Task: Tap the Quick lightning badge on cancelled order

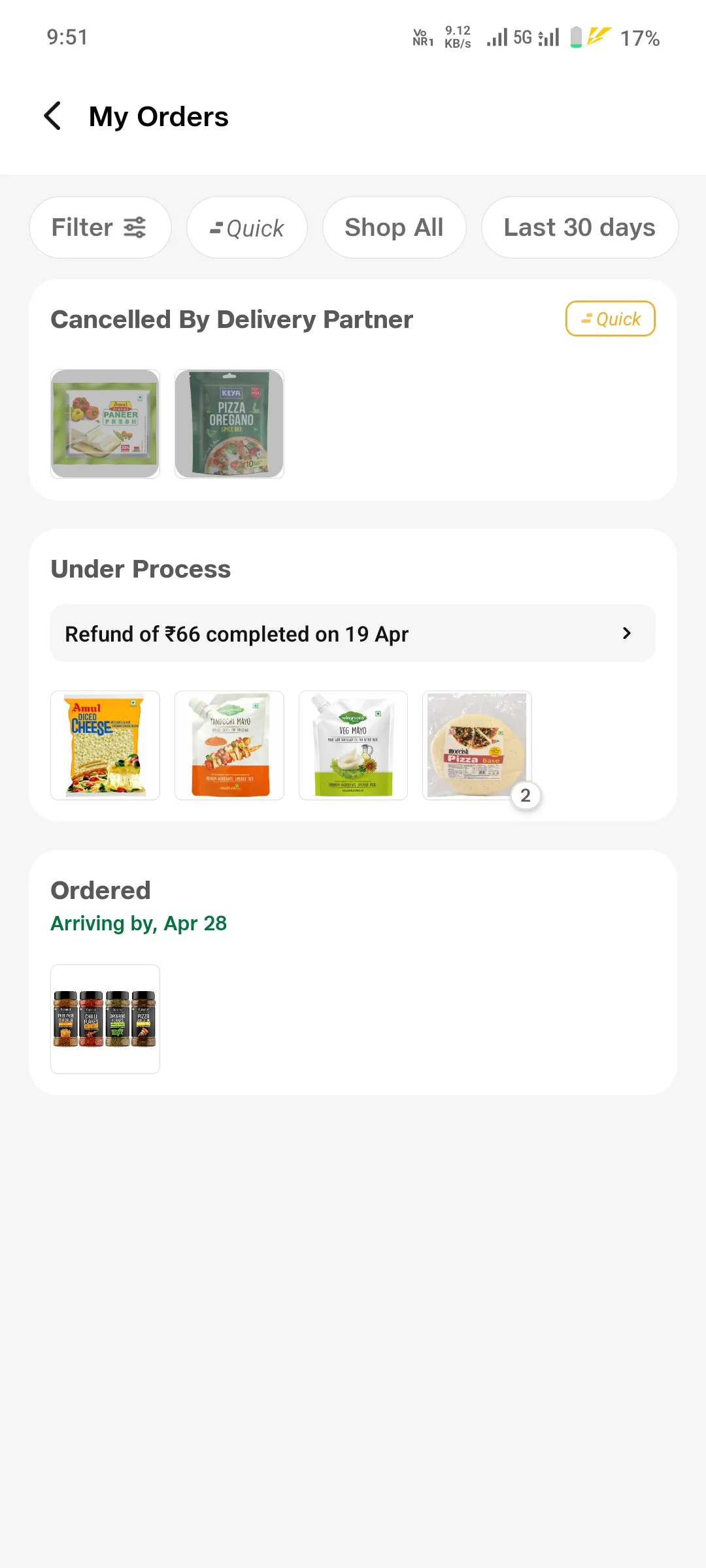Action: coord(609,319)
